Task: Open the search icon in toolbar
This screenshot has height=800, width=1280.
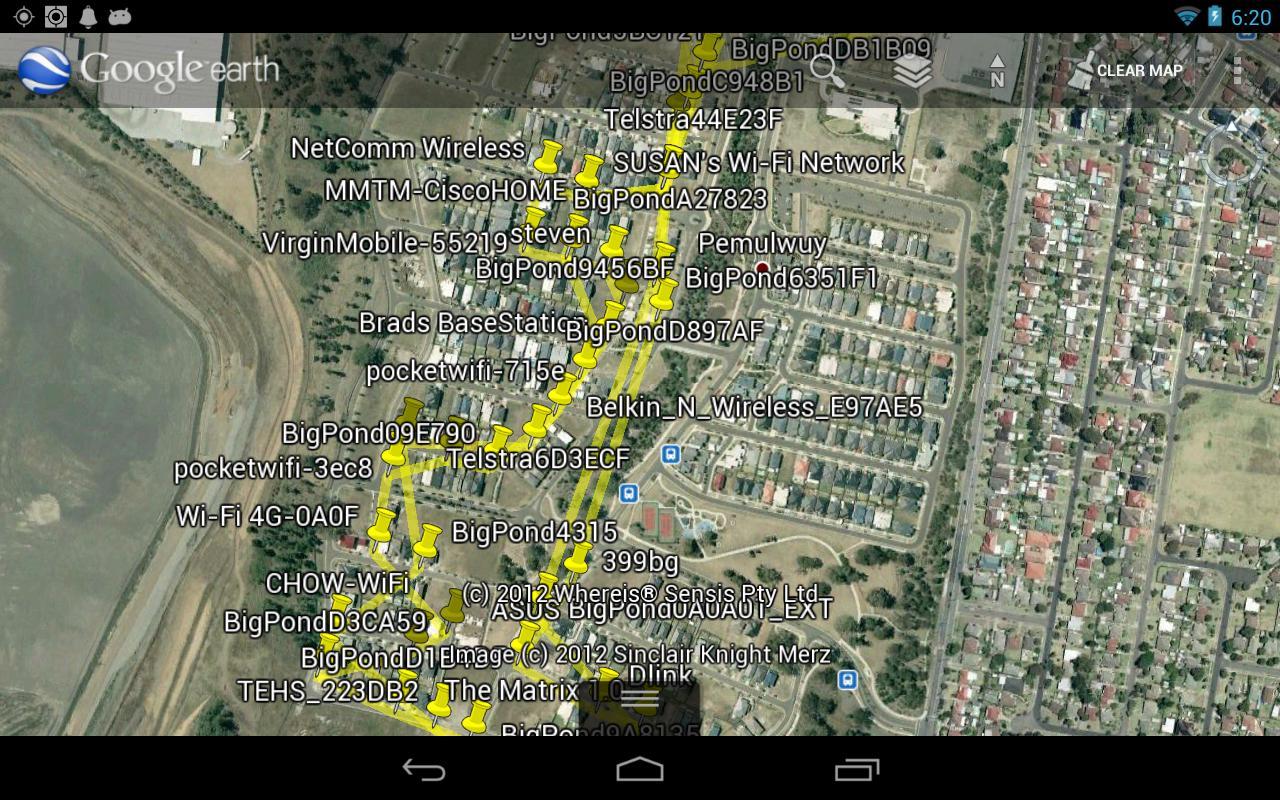Action: click(827, 70)
